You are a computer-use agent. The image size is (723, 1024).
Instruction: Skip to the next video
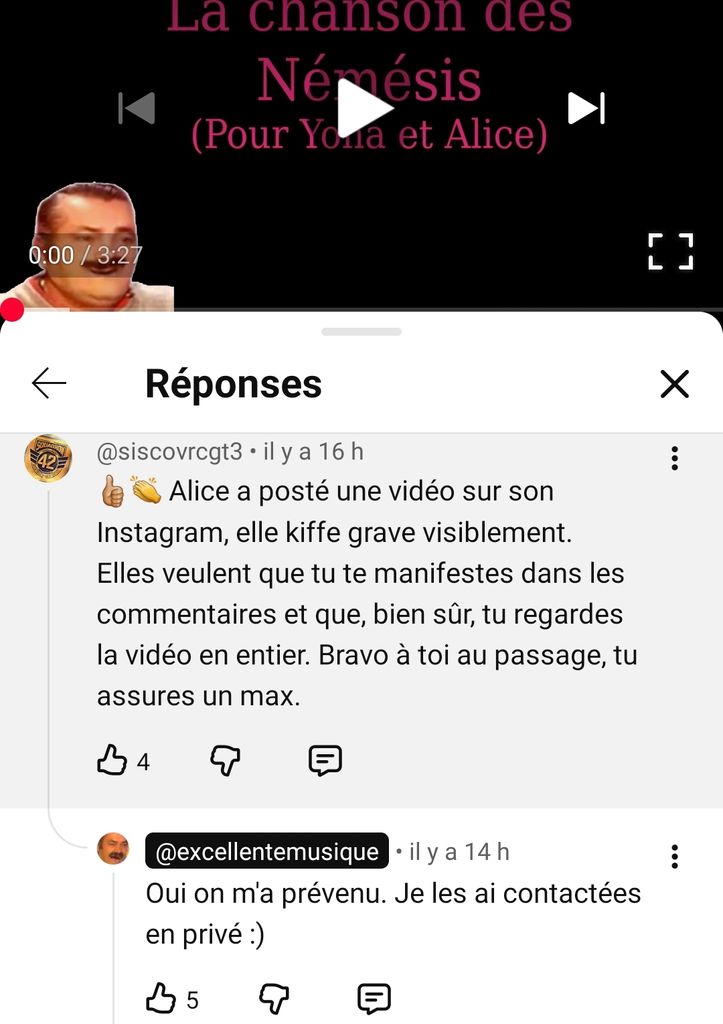586,108
